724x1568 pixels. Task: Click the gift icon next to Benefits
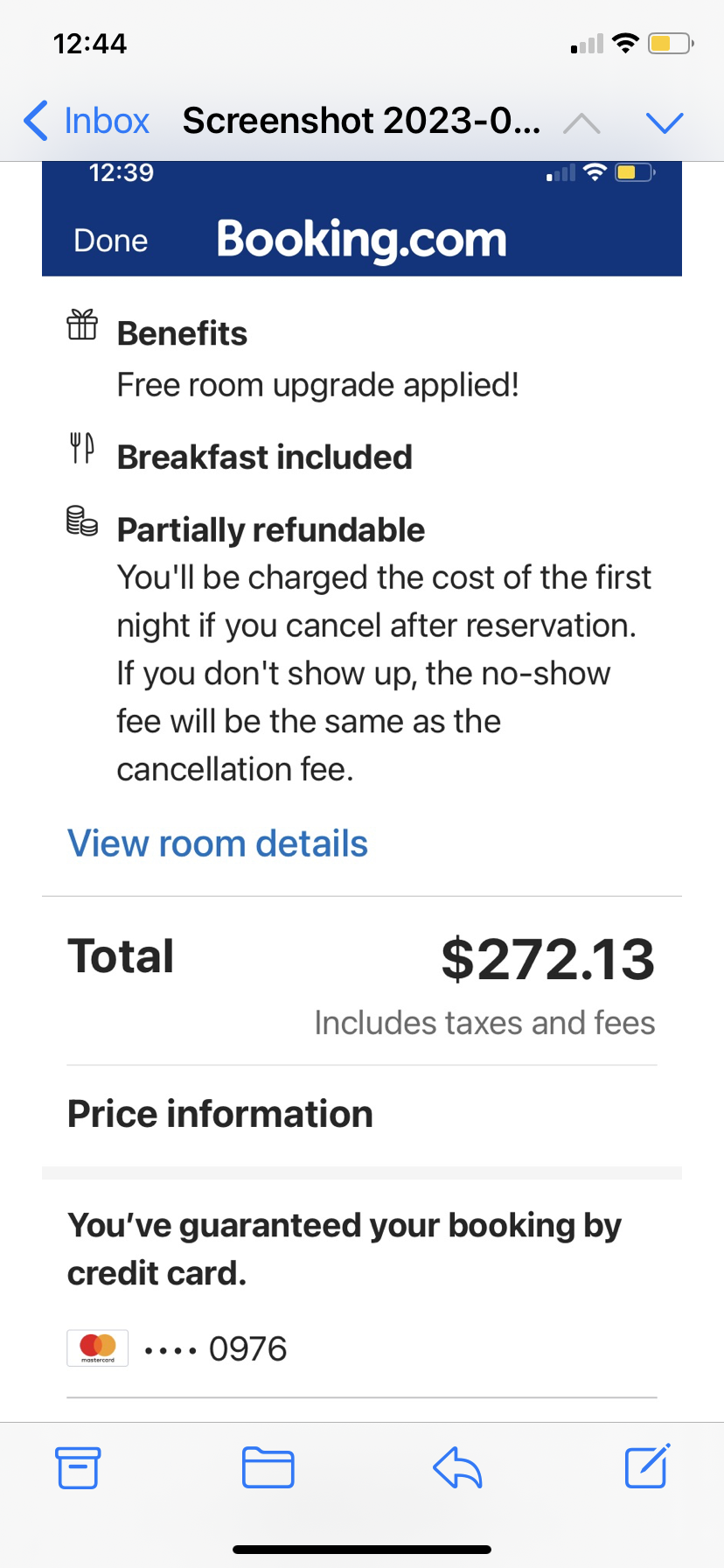[x=82, y=324]
